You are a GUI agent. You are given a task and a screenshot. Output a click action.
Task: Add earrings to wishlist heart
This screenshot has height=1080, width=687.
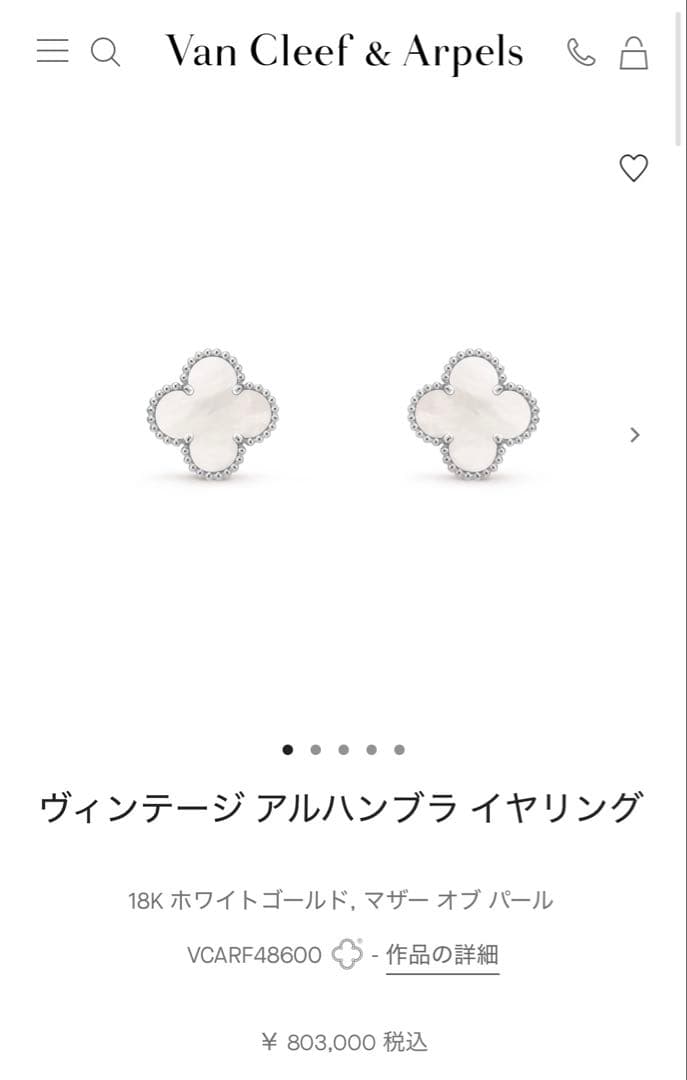coord(634,168)
